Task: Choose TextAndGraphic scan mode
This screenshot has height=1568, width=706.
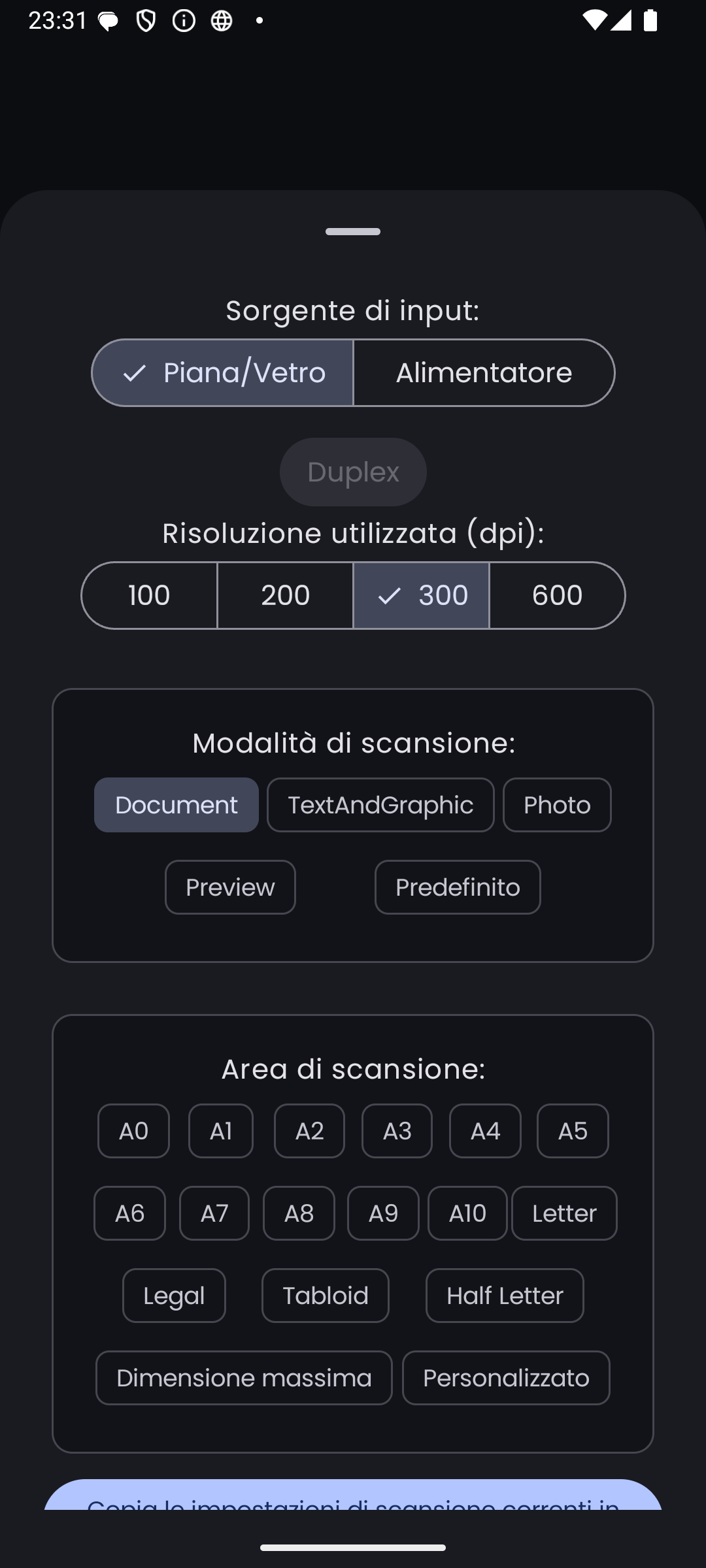Action: [380, 805]
